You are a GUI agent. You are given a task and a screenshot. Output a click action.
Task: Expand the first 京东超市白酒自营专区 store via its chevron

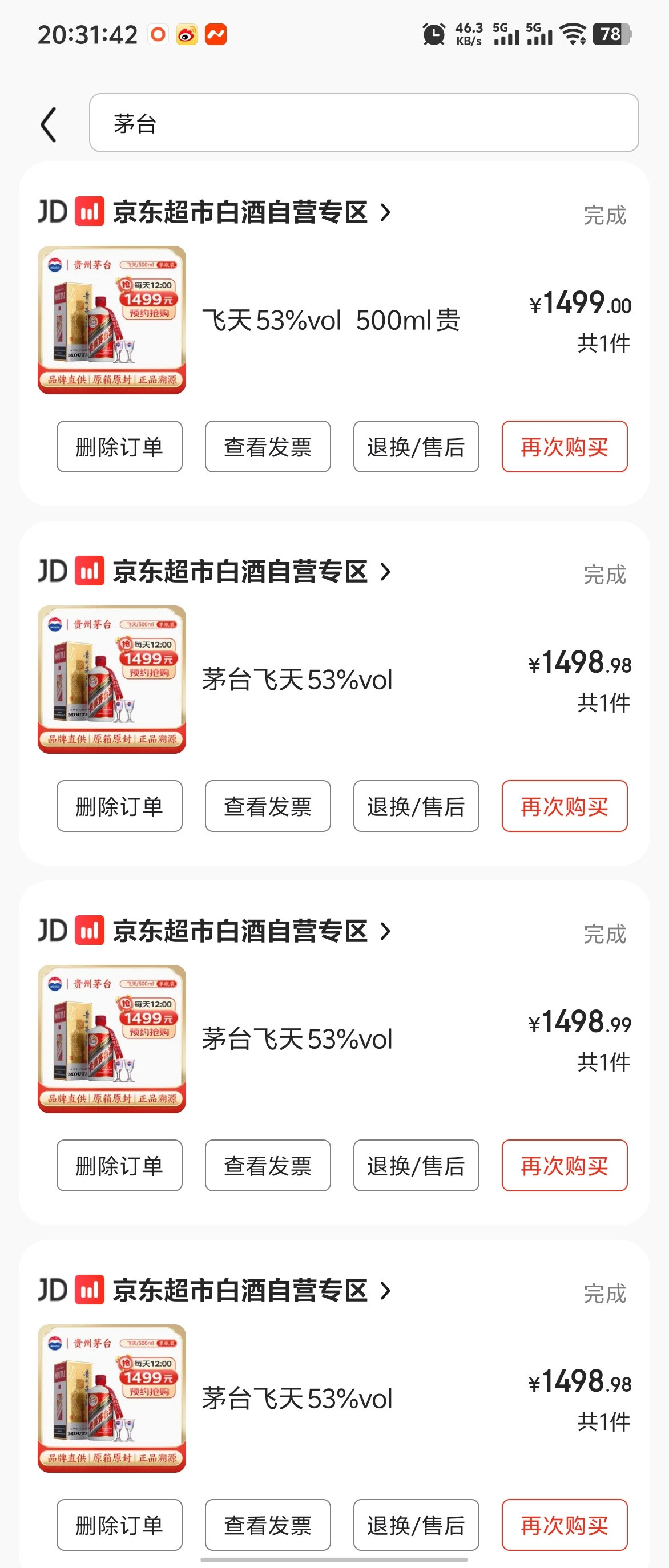(385, 213)
